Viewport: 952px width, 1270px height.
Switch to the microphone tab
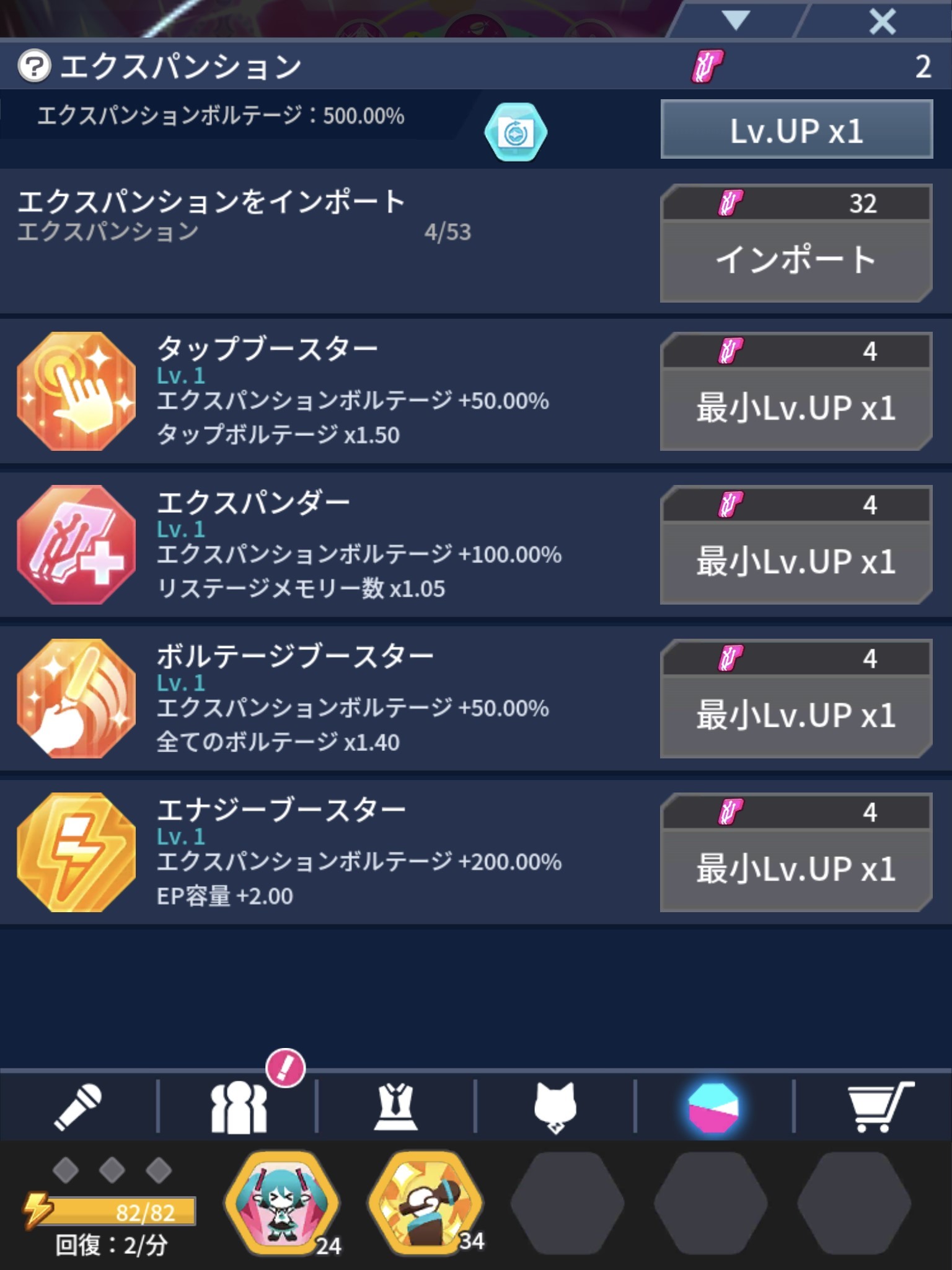(x=78, y=1107)
